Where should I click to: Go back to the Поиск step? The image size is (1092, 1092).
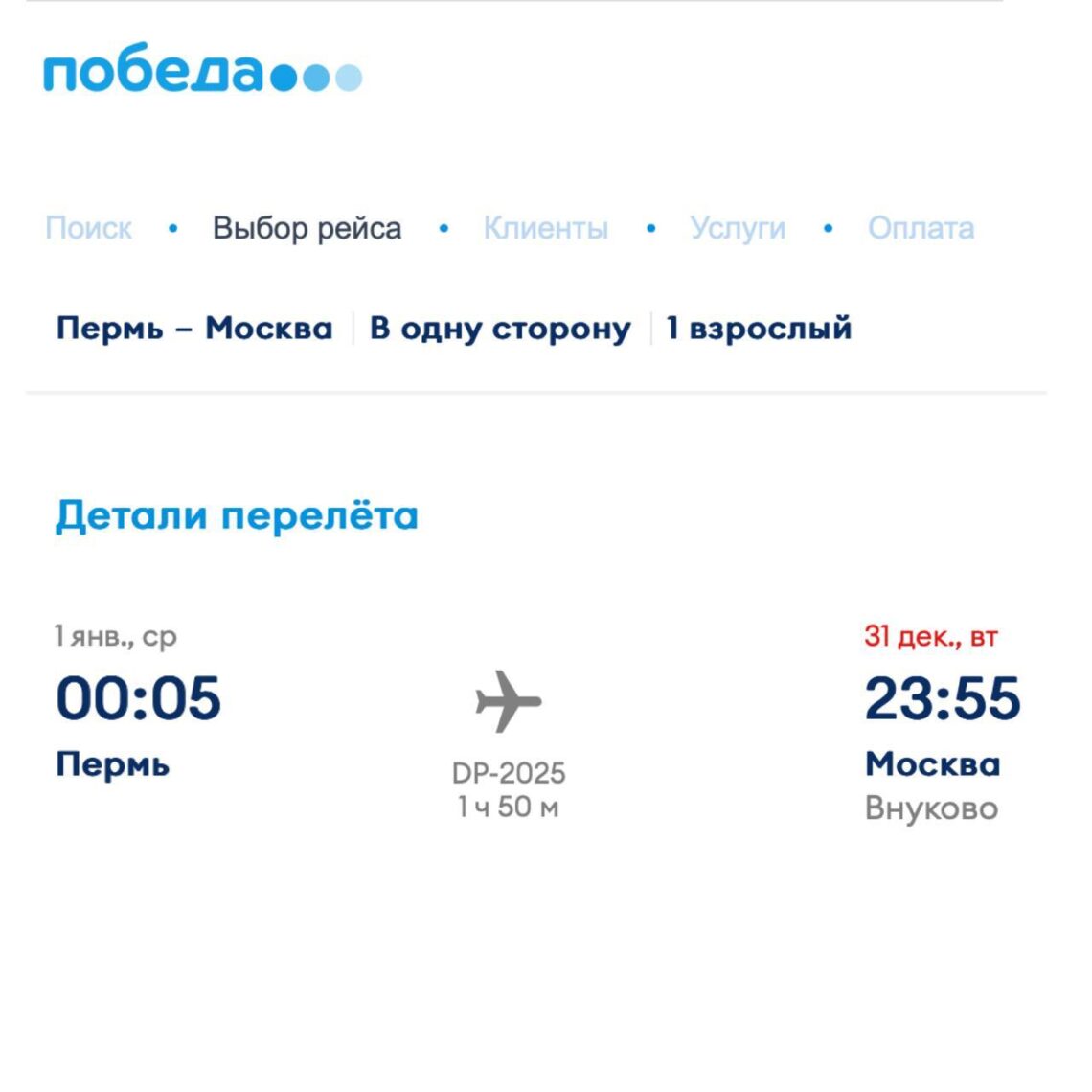pos(88,229)
